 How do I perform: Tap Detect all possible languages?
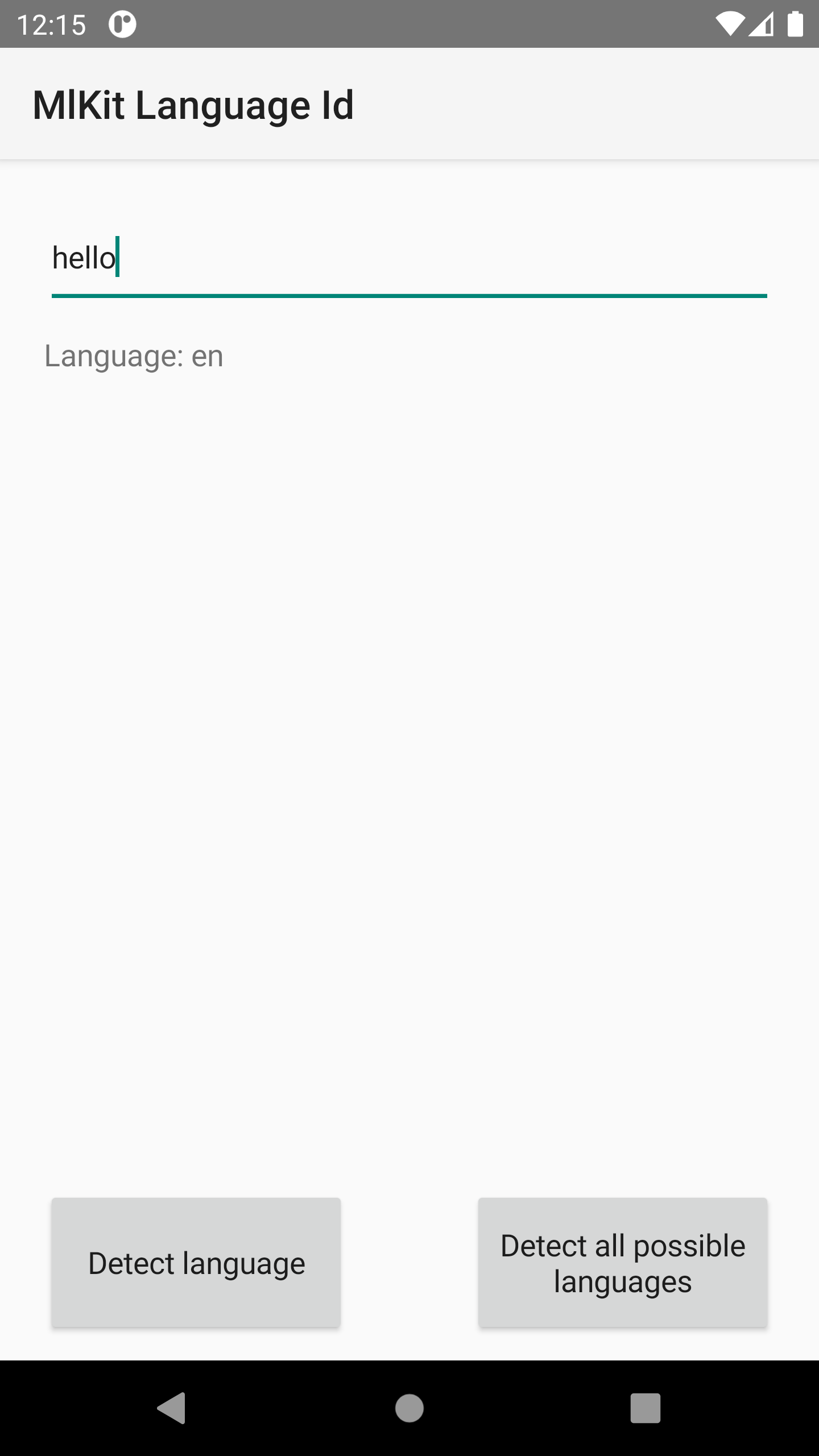click(x=622, y=1263)
